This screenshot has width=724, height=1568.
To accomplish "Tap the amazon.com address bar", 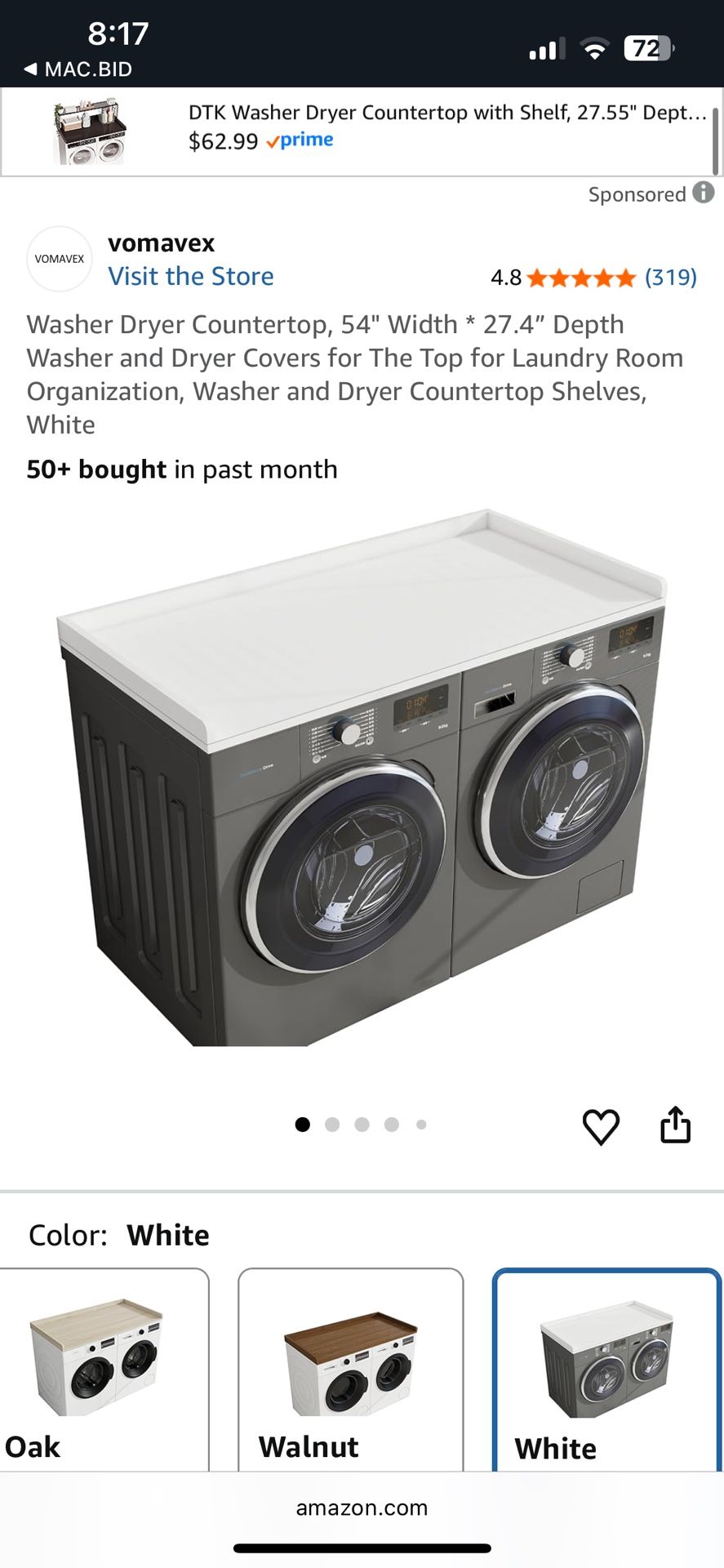I will click(362, 1507).
